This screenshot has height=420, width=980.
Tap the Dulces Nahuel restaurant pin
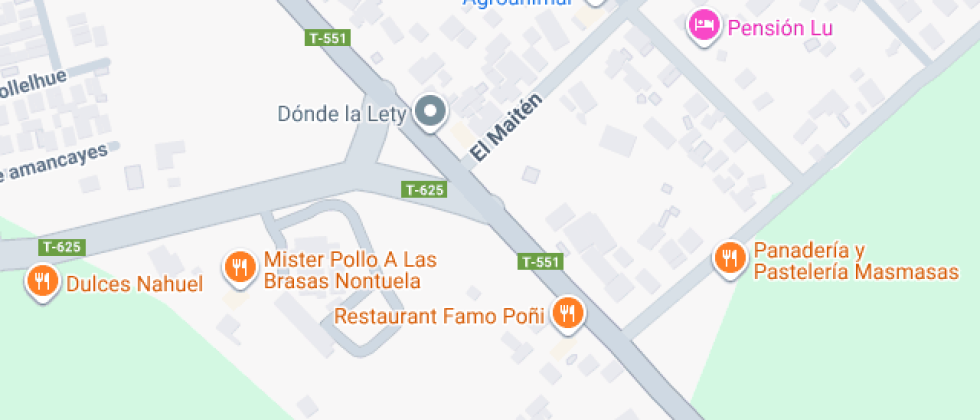pyautogui.click(x=41, y=282)
